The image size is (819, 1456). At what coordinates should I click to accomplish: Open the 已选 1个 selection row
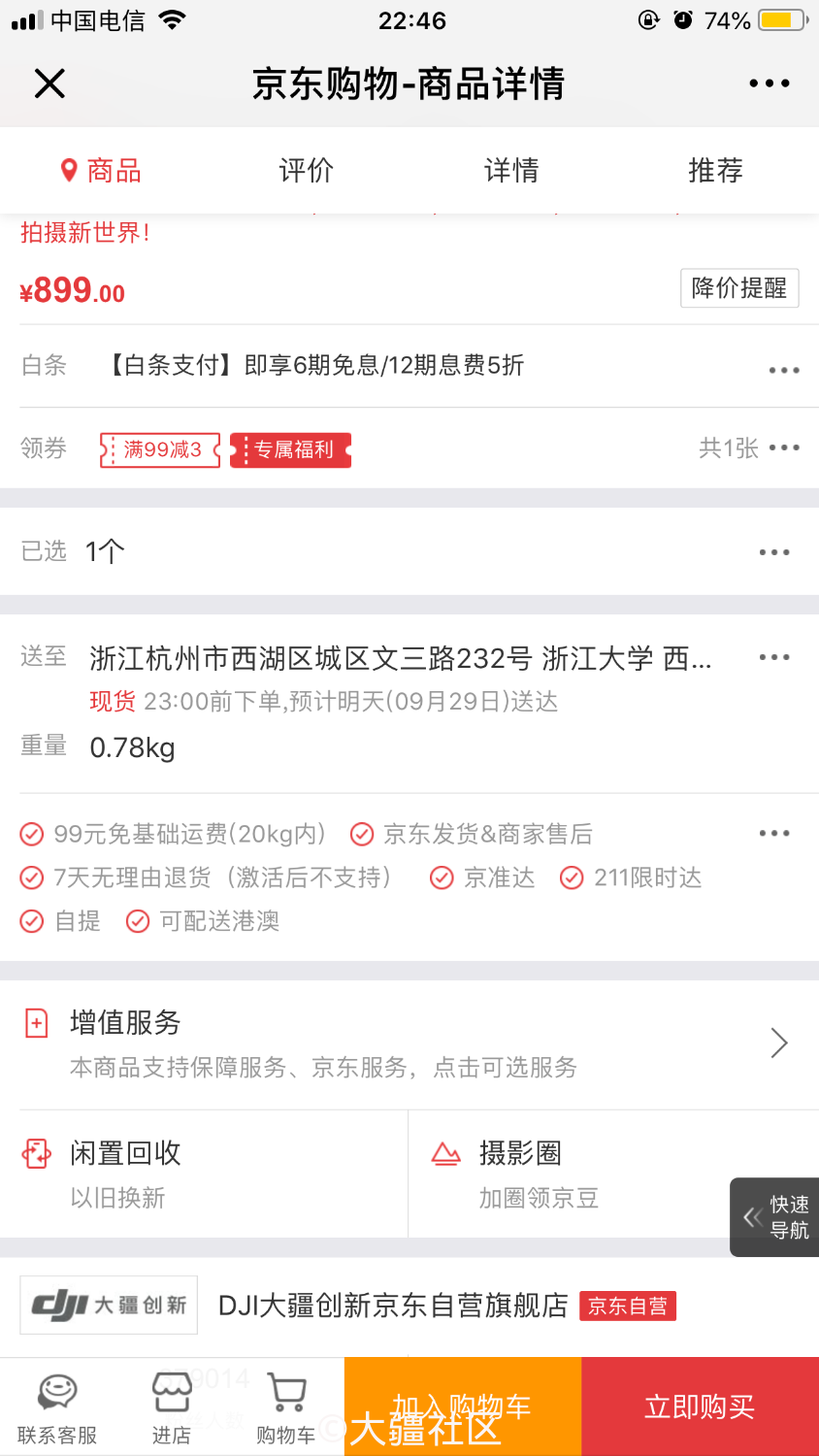tap(409, 551)
